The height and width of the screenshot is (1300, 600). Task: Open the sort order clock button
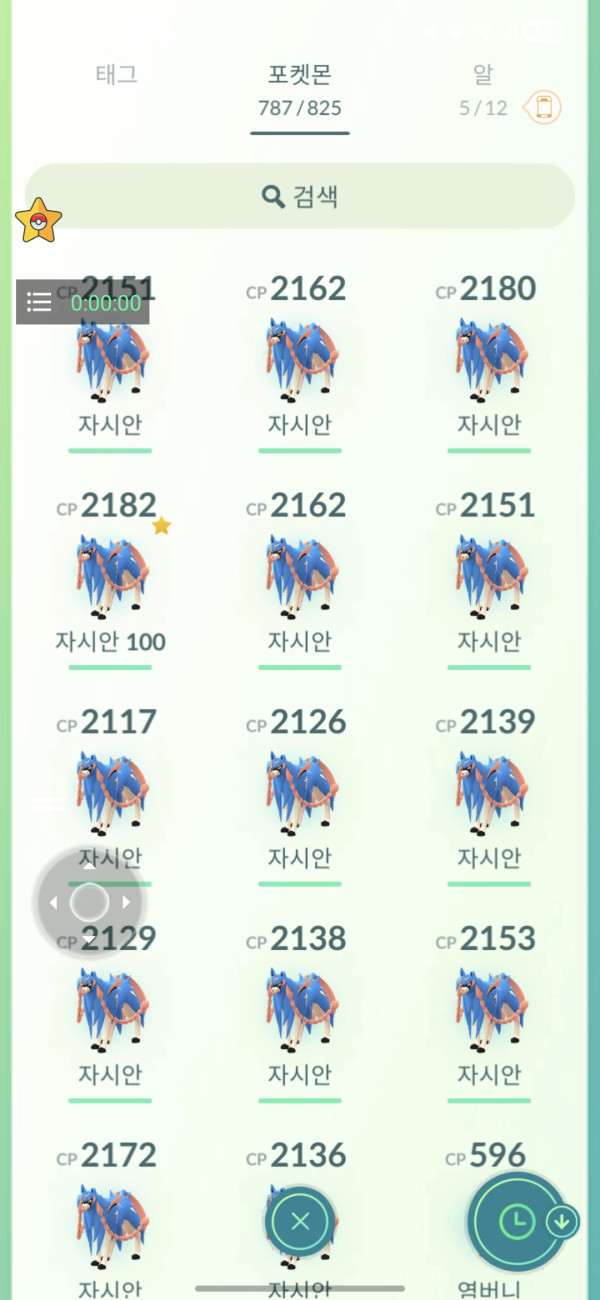516,1220
